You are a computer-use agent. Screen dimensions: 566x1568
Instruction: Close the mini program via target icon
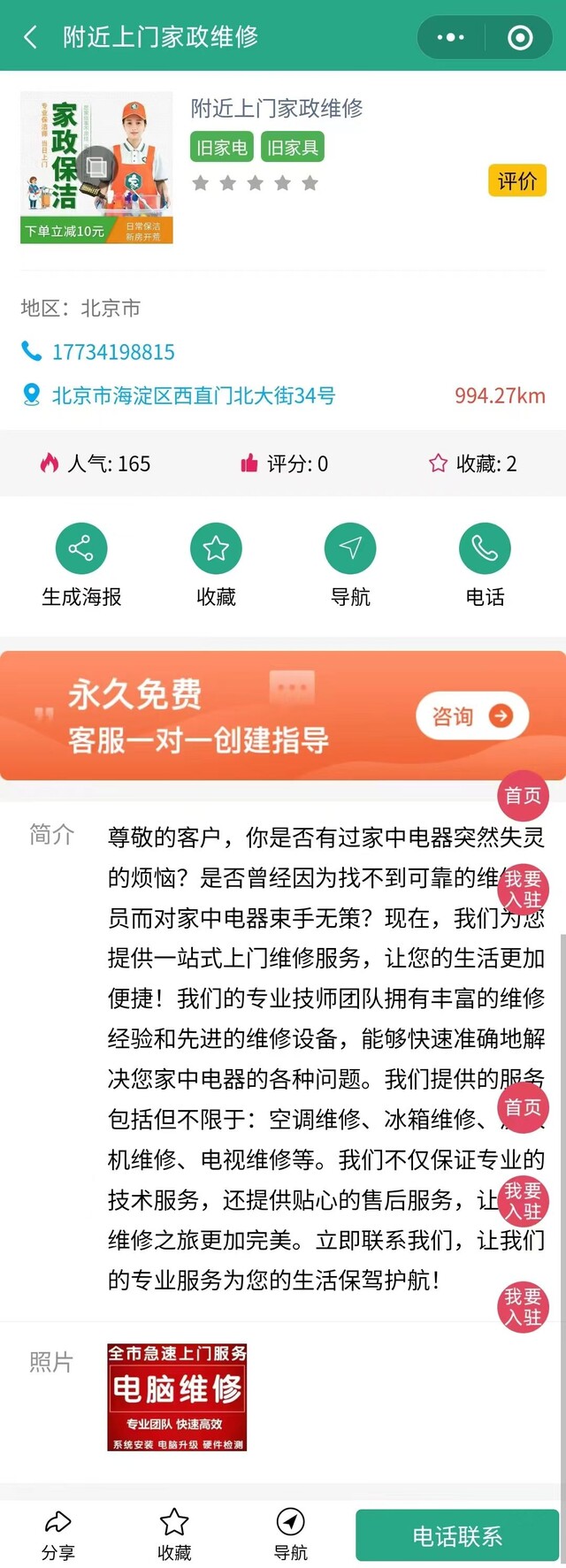[x=520, y=37]
